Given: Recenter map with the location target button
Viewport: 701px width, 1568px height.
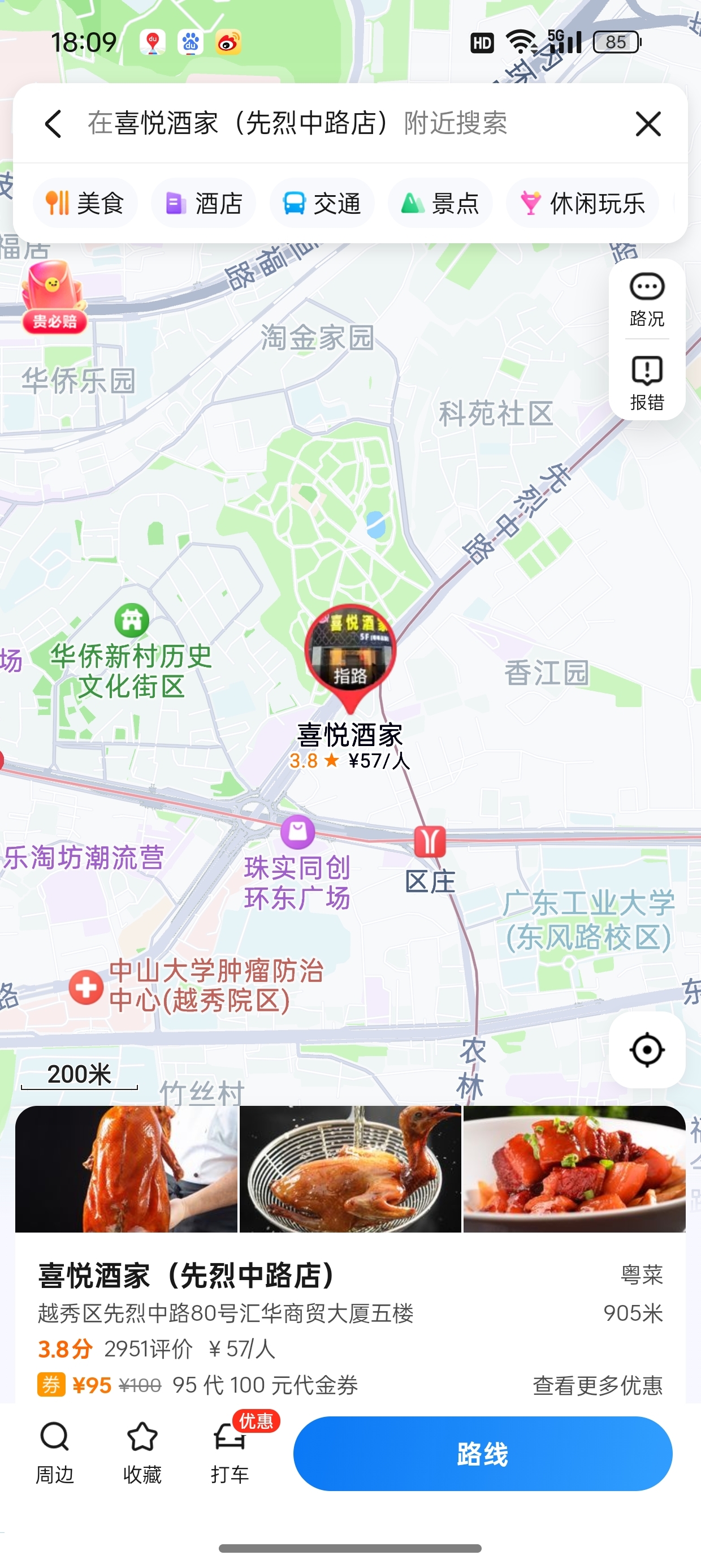Looking at the screenshot, I should pos(647,1049).
